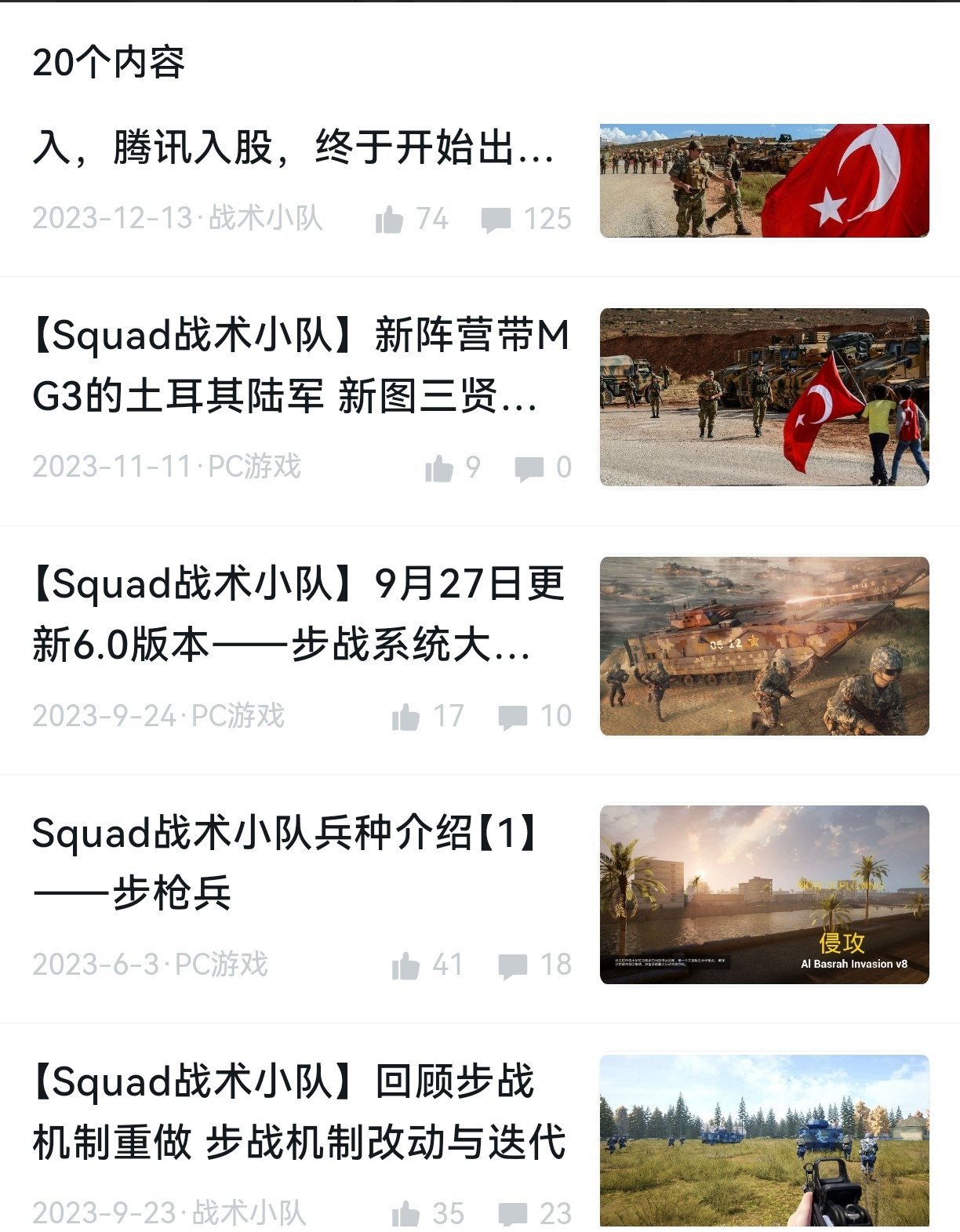
Task: Open the article dated 2023-12-13 about 腾讯入股
Action: coord(293,147)
